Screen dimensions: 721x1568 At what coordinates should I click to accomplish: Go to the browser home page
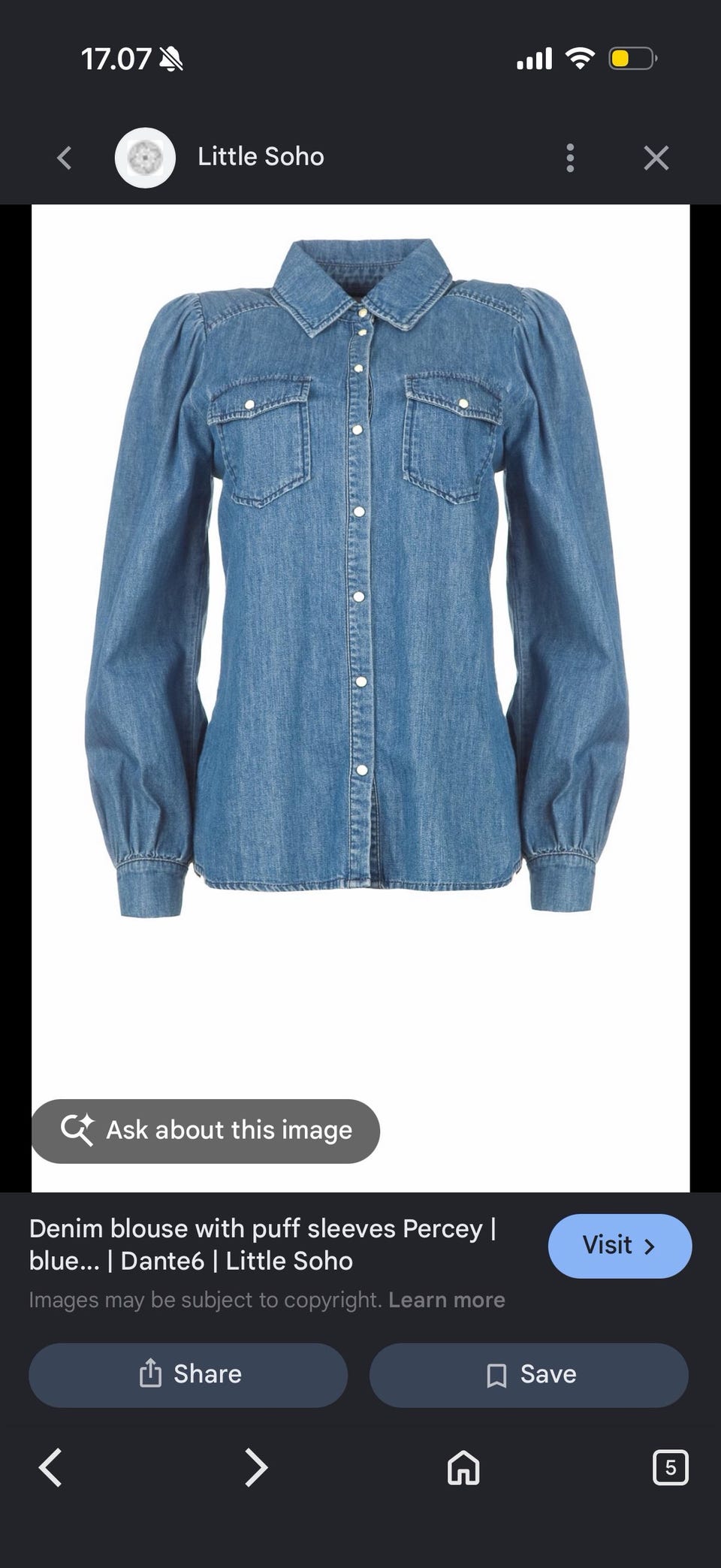click(x=463, y=1467)
